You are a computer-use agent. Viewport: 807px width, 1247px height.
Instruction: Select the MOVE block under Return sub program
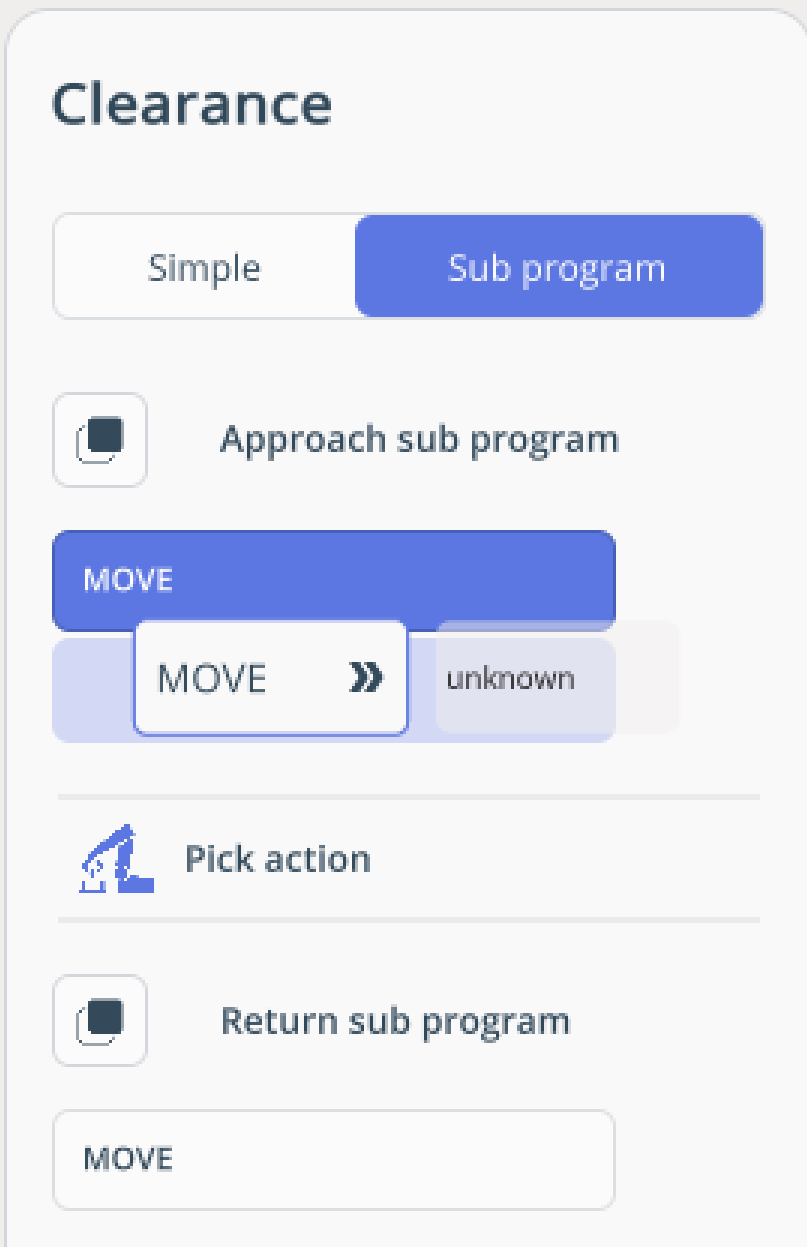(333, 1160)
